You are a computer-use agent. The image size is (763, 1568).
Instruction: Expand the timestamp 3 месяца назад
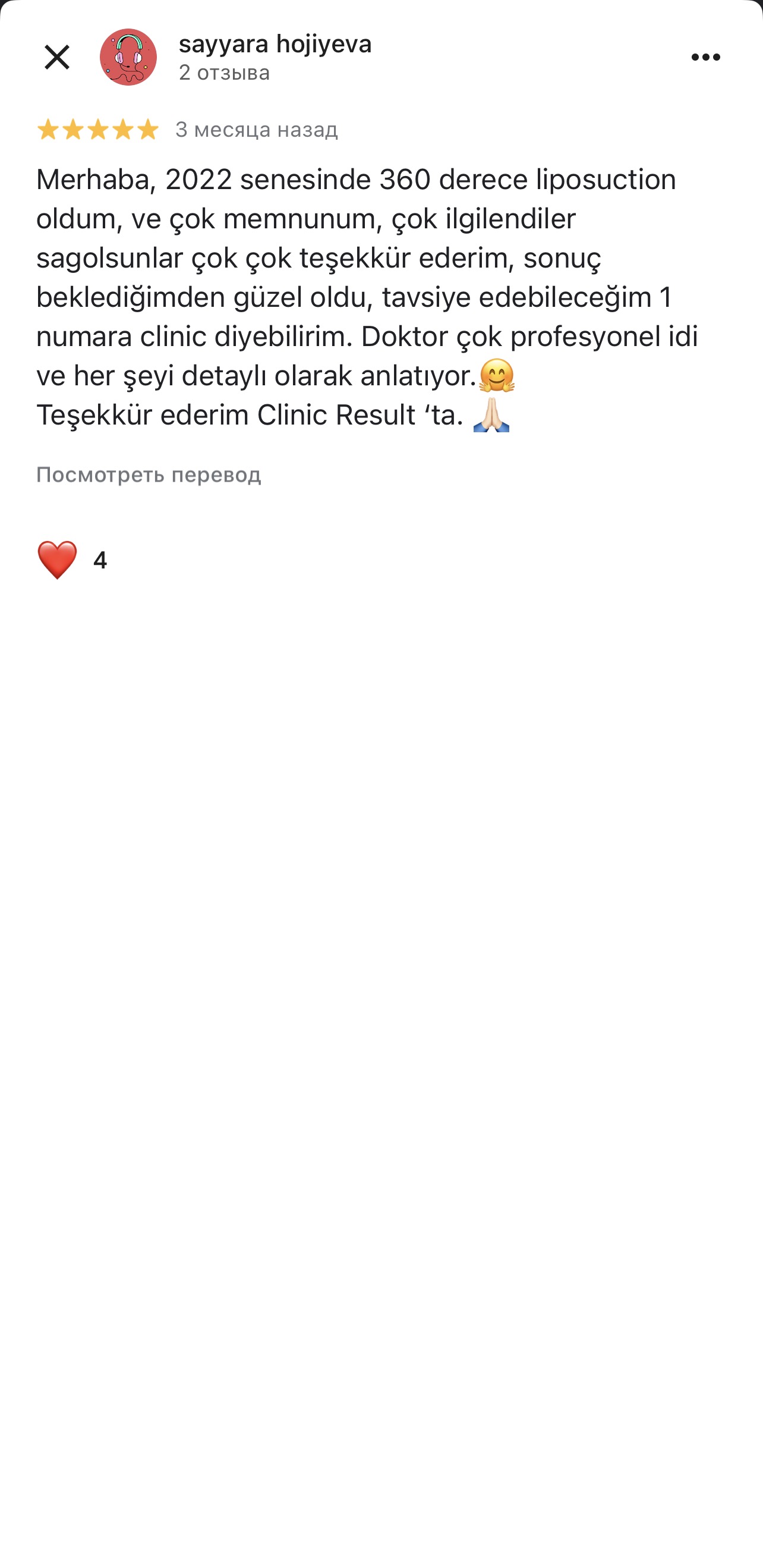(256, 129)
